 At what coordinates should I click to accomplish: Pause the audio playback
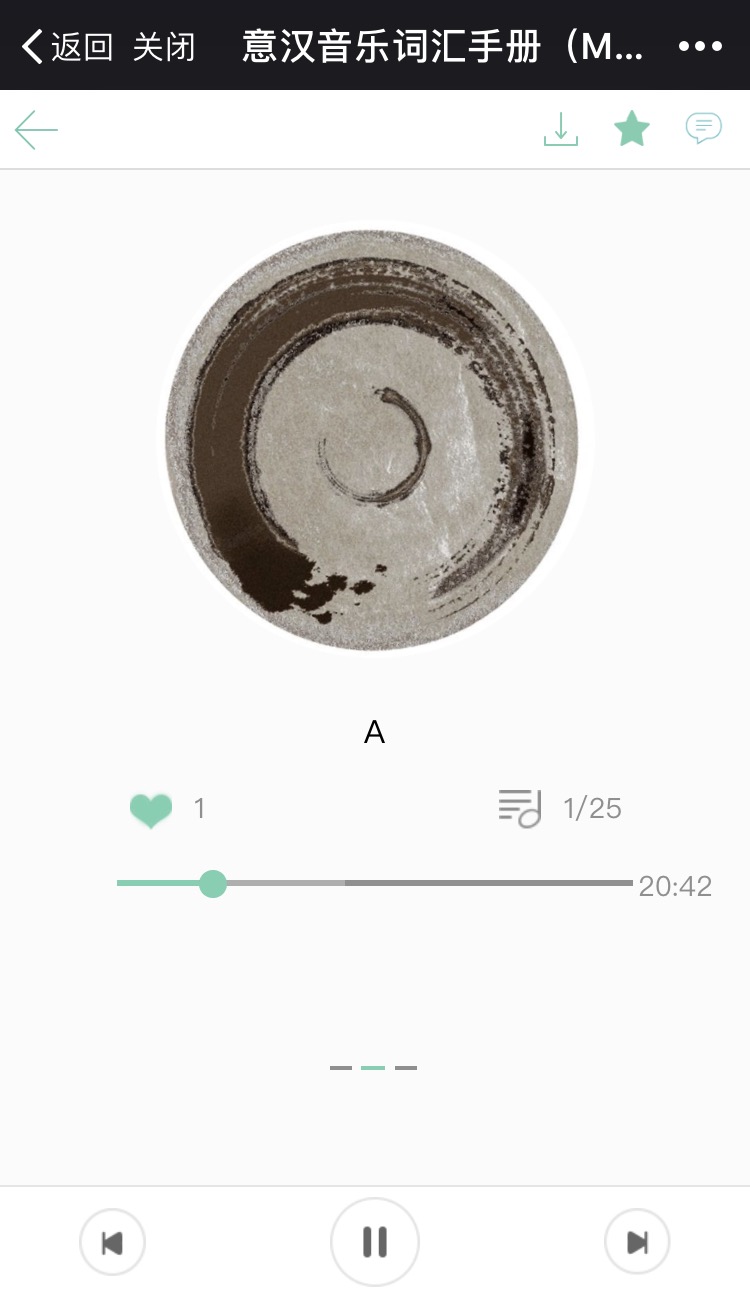(375, 1242)
